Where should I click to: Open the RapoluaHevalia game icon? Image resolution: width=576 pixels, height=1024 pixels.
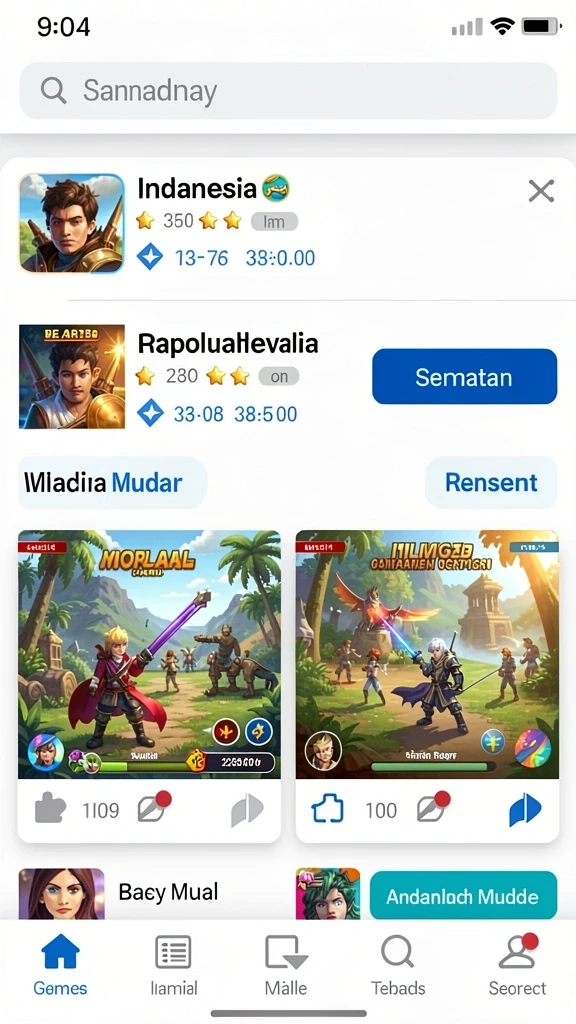coord(72,377)
